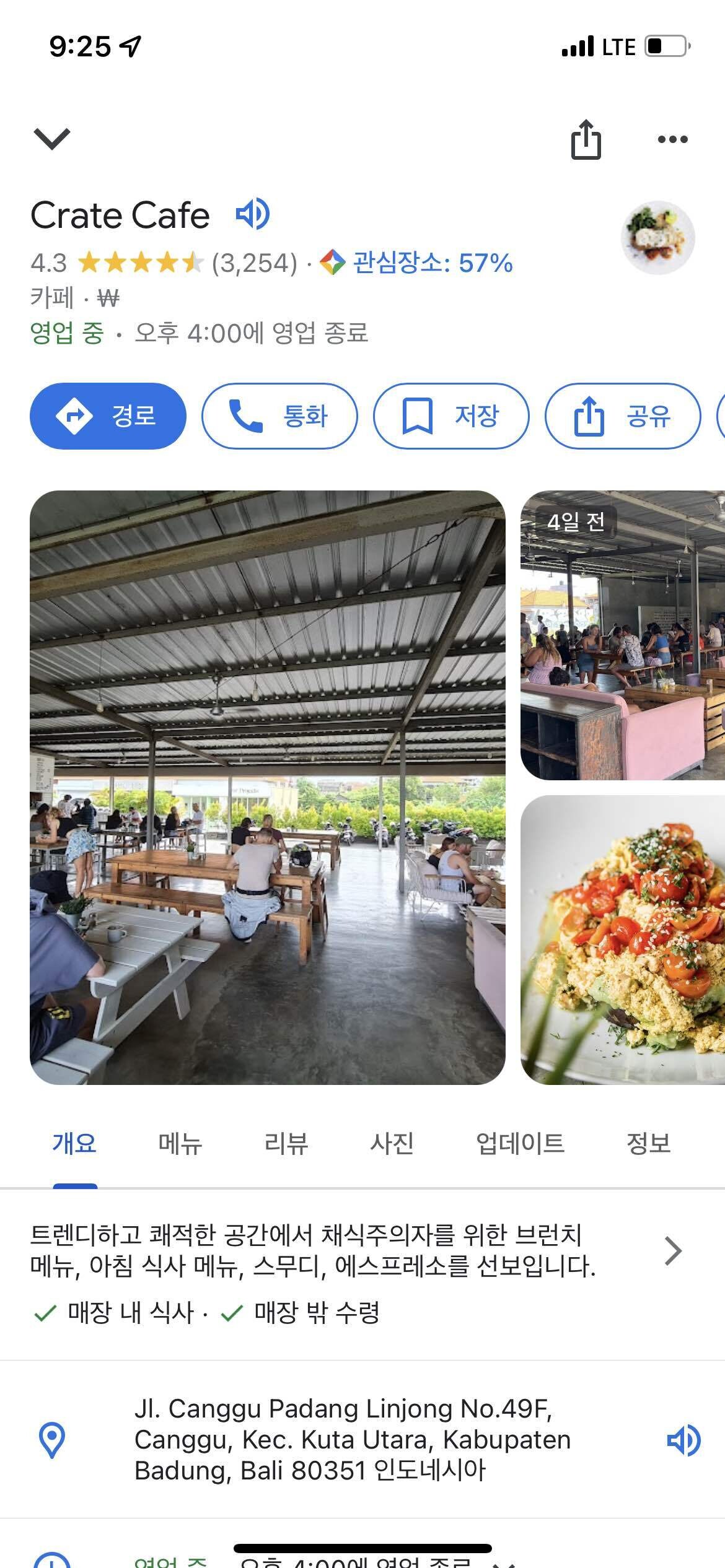
Task: Switch to the 메뉴 tab
Action: coord(180,1143)
